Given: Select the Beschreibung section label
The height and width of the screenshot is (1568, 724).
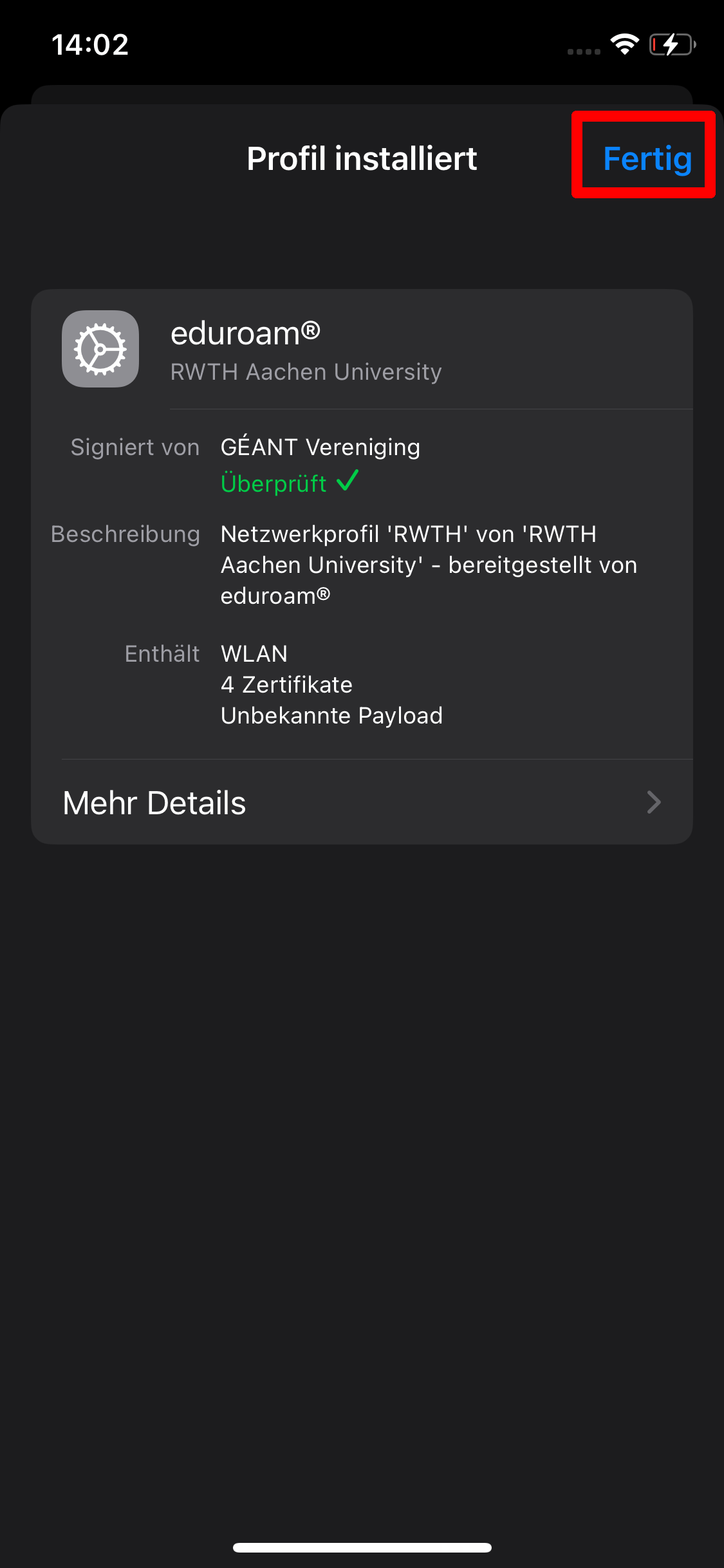Looking at the screenshot, I should pos(126,534).
